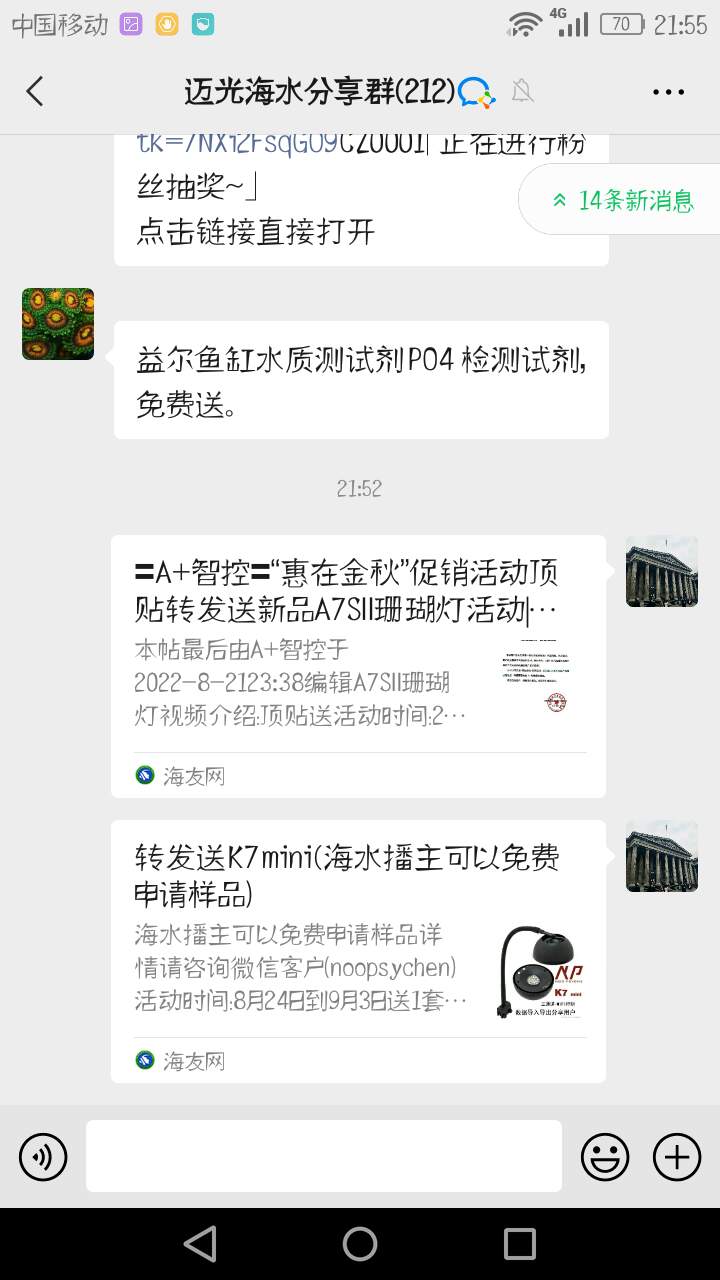Open the group chat overflow menu

pos(668,92)
